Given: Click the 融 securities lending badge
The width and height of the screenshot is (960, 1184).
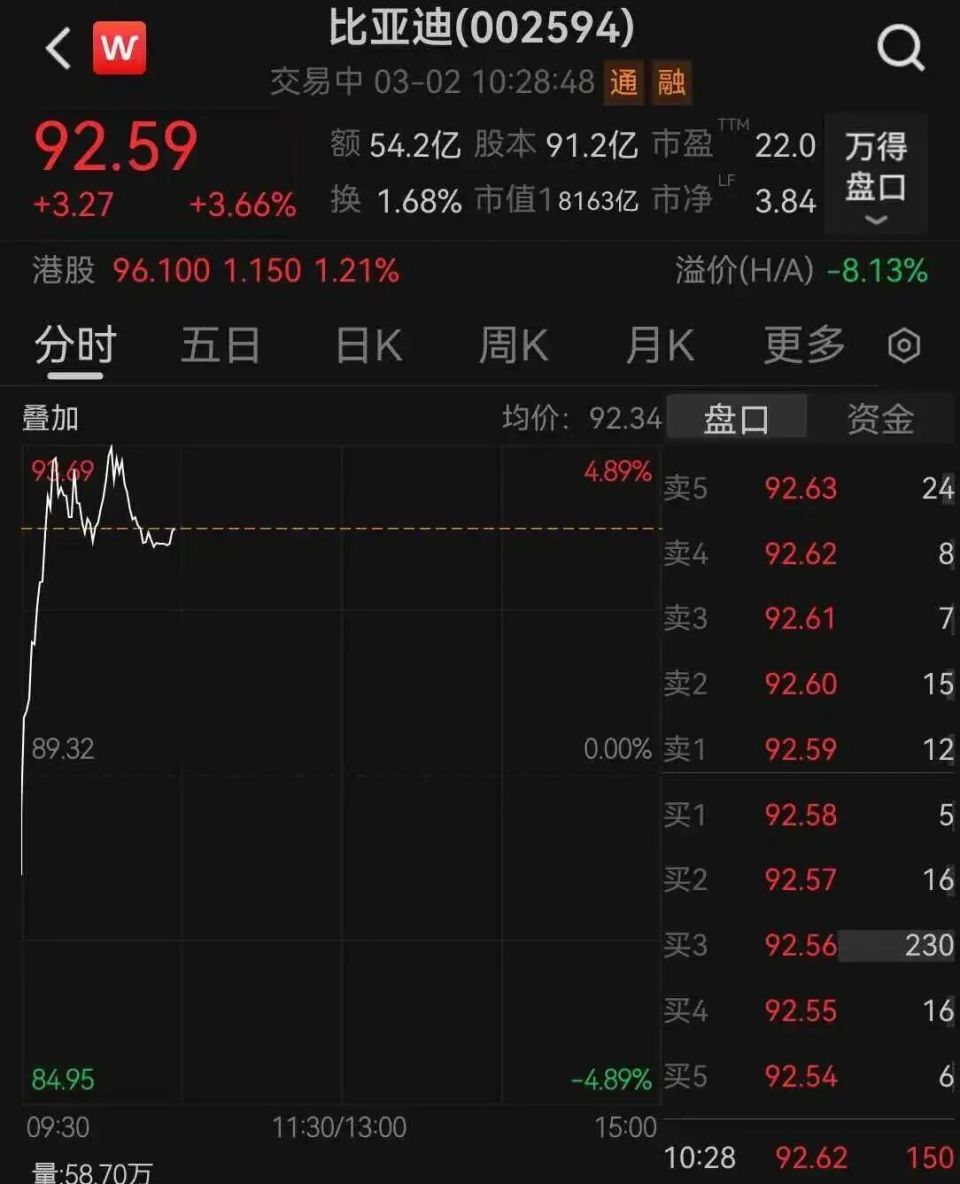Looking at the screenshot, I should (672, 84).
